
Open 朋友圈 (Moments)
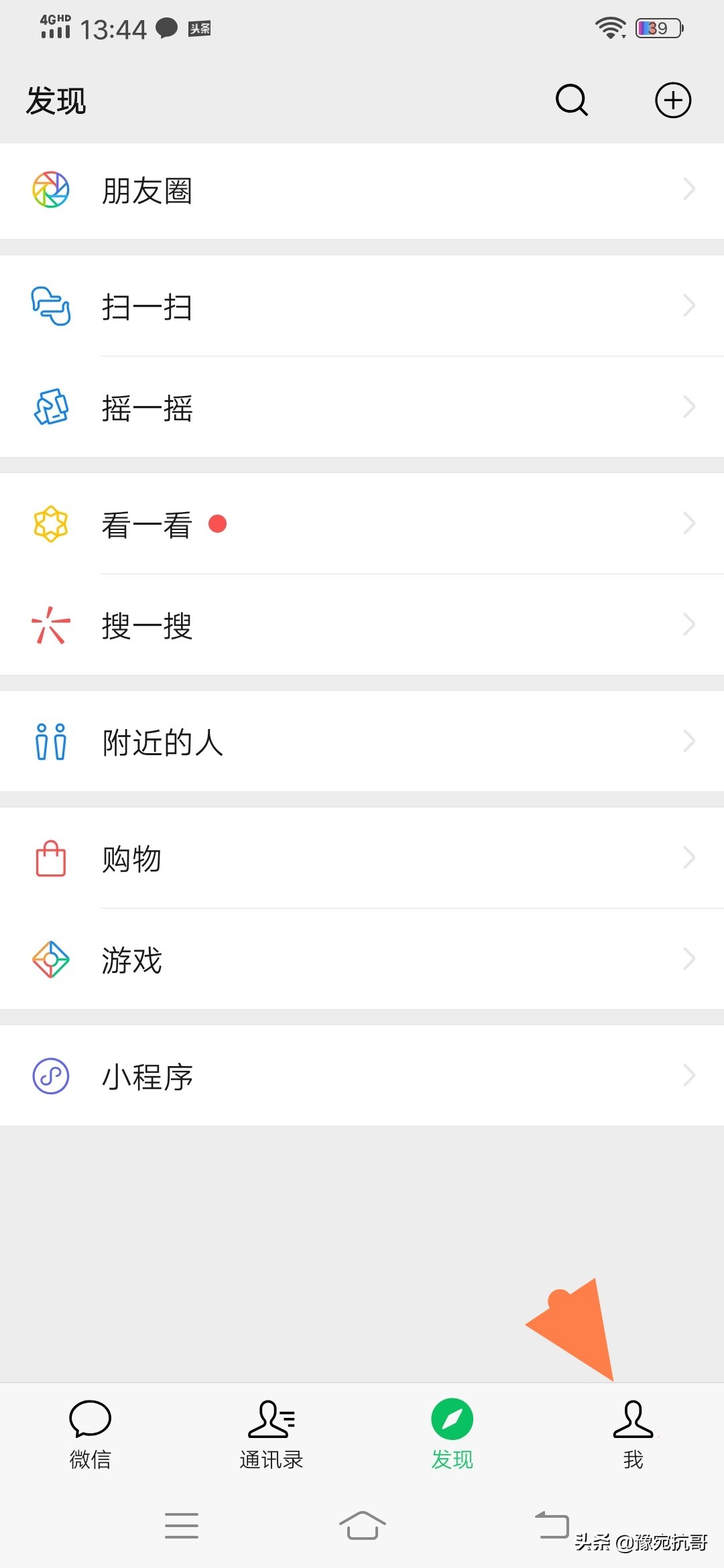click(x=362, y=191)
